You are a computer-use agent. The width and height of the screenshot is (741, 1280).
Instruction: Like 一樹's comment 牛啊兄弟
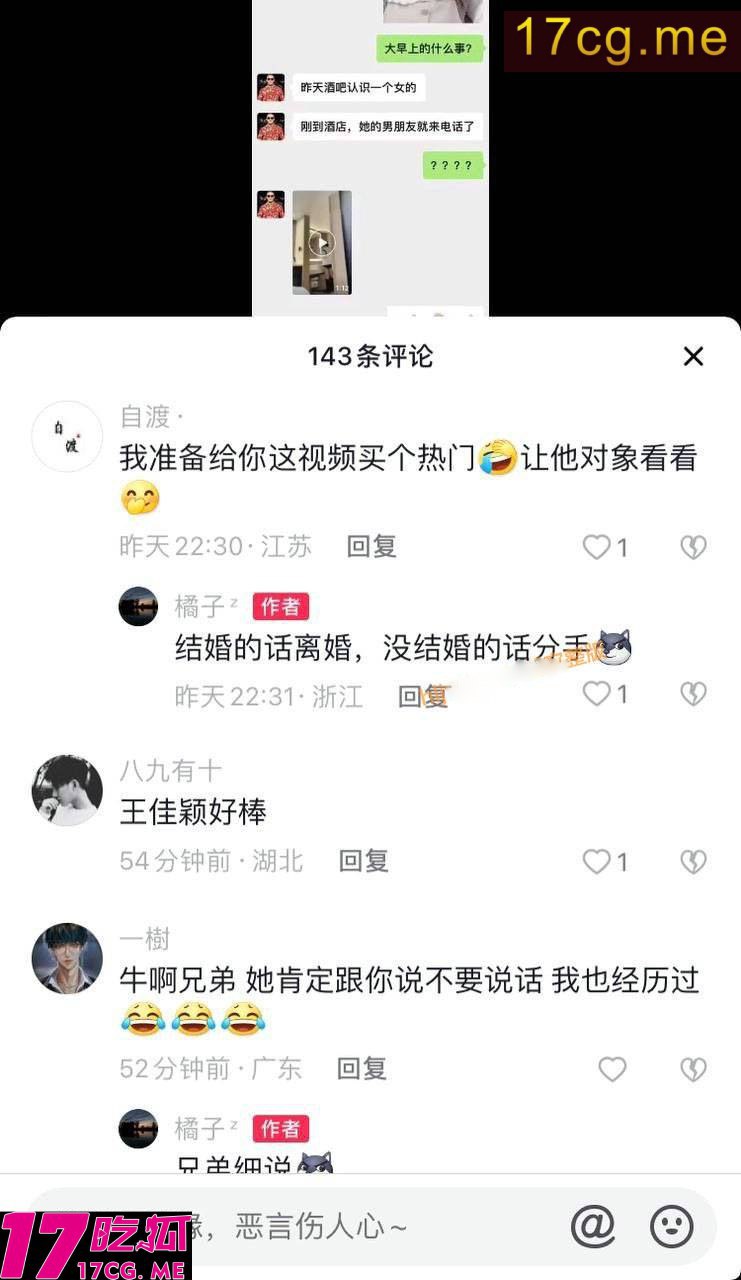coord(612,1069)
